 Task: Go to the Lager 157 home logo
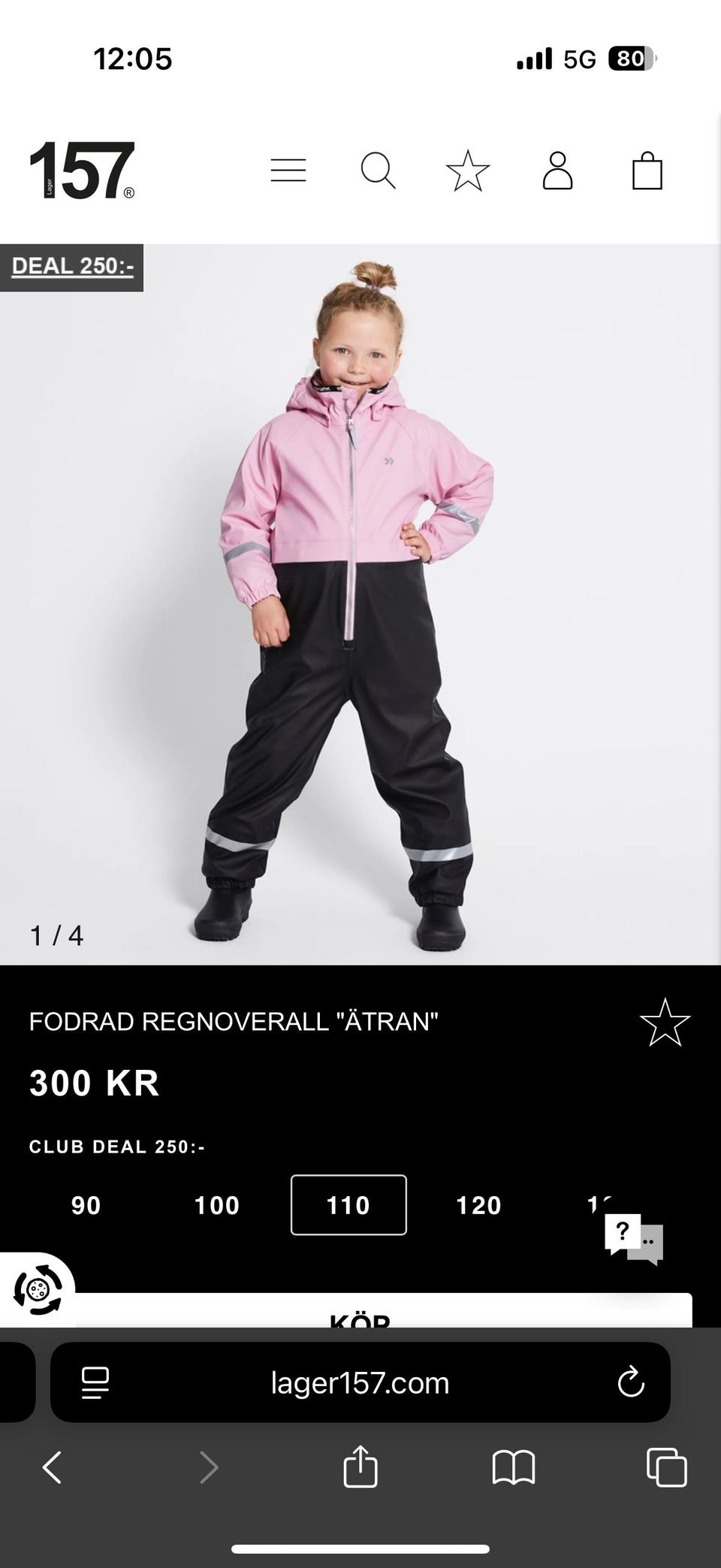[x=82, y=171]
